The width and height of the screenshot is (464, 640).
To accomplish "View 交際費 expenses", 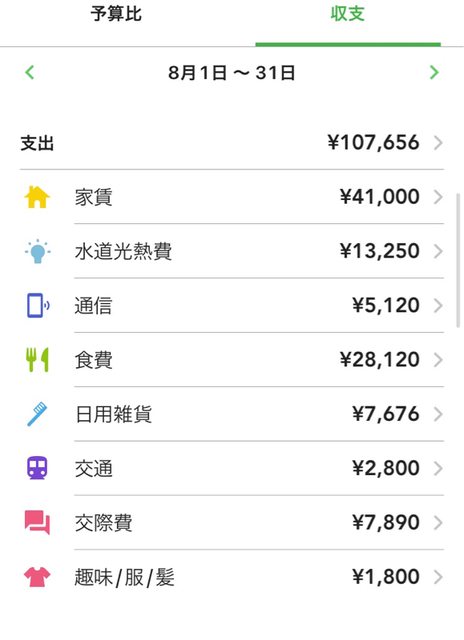I will 232,522.
